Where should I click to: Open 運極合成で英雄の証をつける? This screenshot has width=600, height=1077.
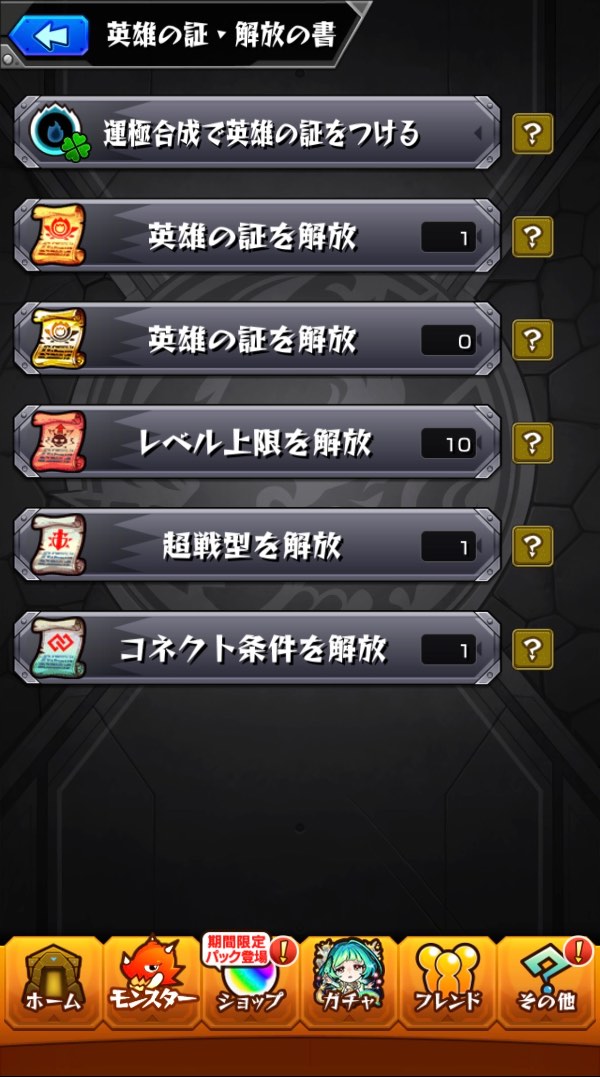(256, 133)
